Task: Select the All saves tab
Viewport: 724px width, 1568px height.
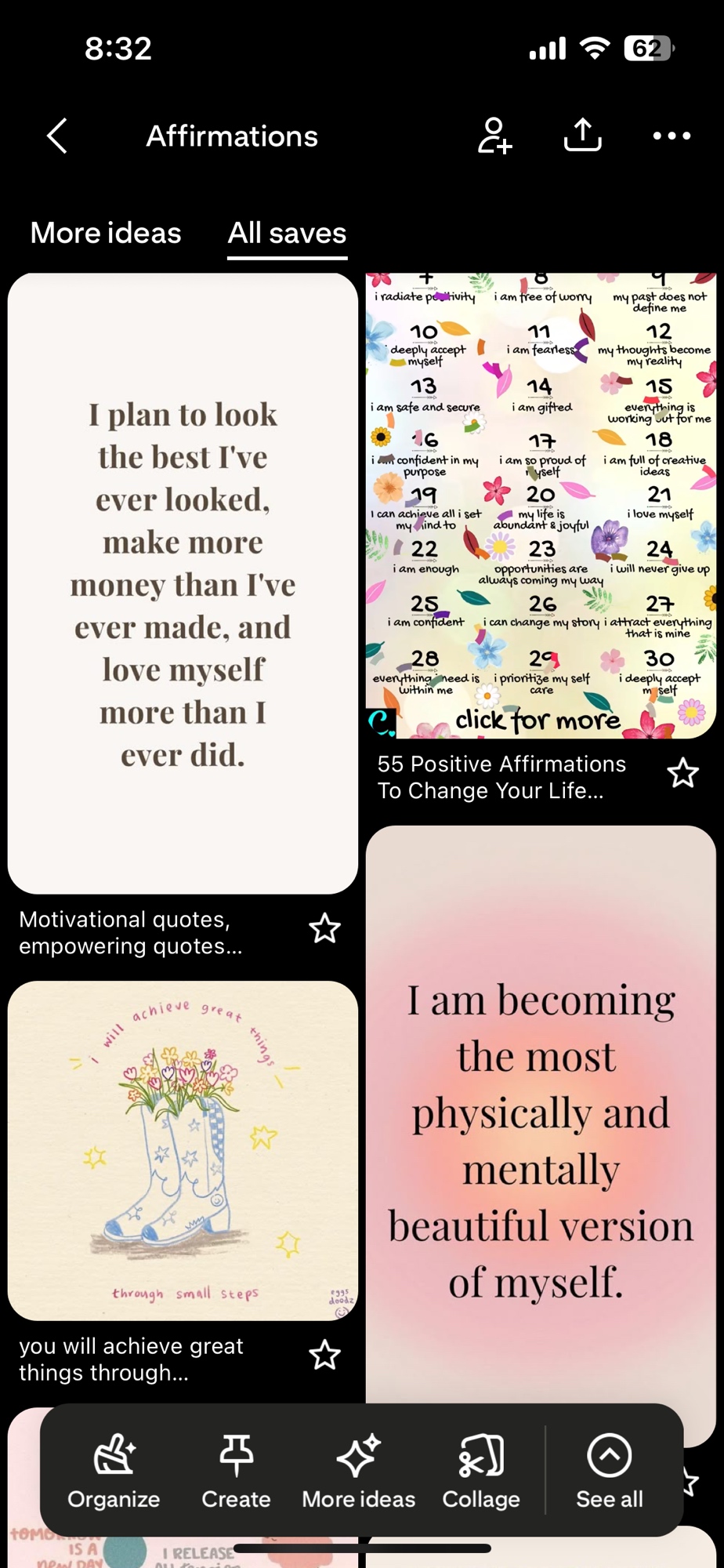Action: [287, 233]
